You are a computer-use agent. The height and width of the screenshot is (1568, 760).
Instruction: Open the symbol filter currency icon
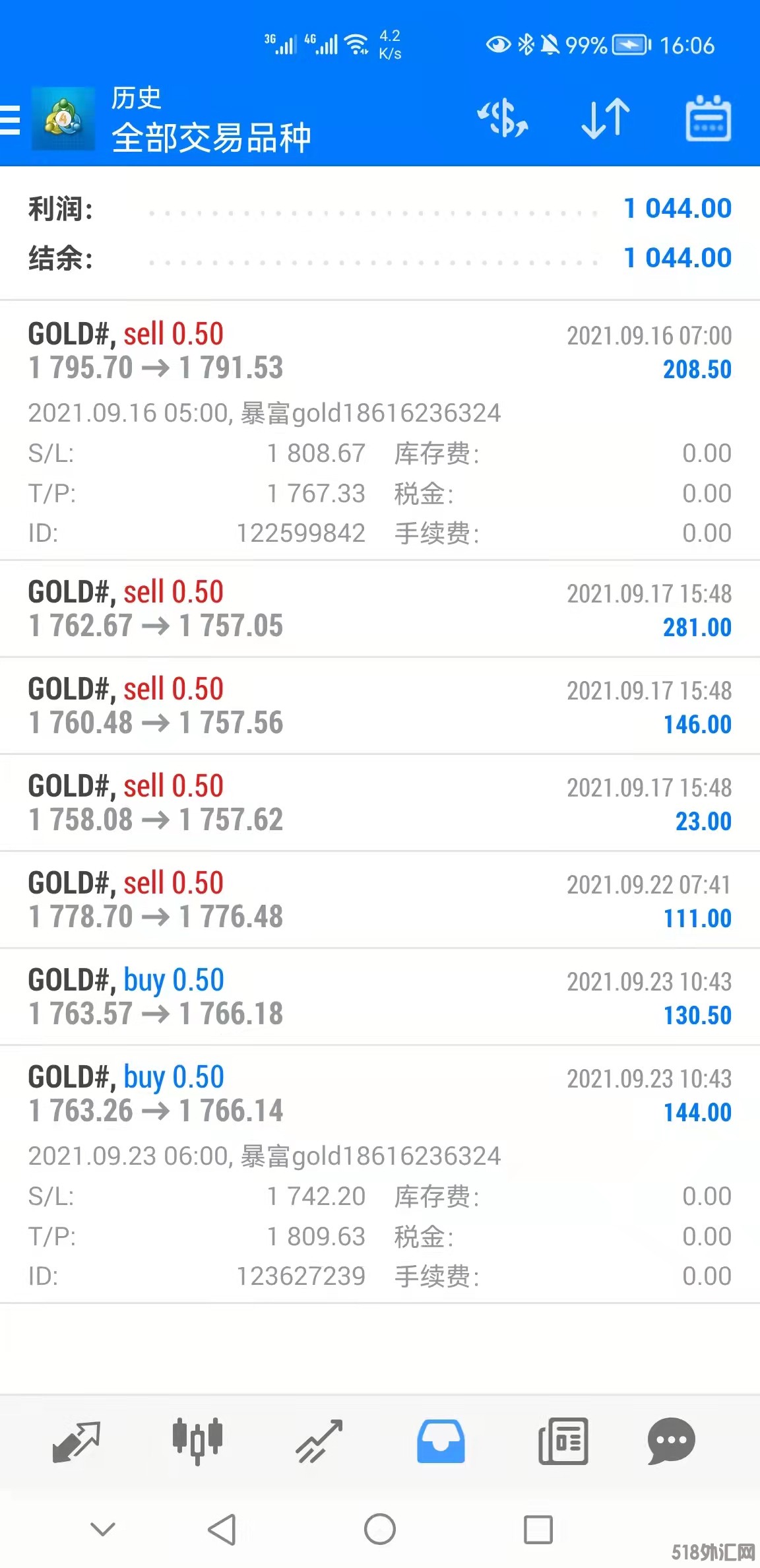tap(503, 119)
